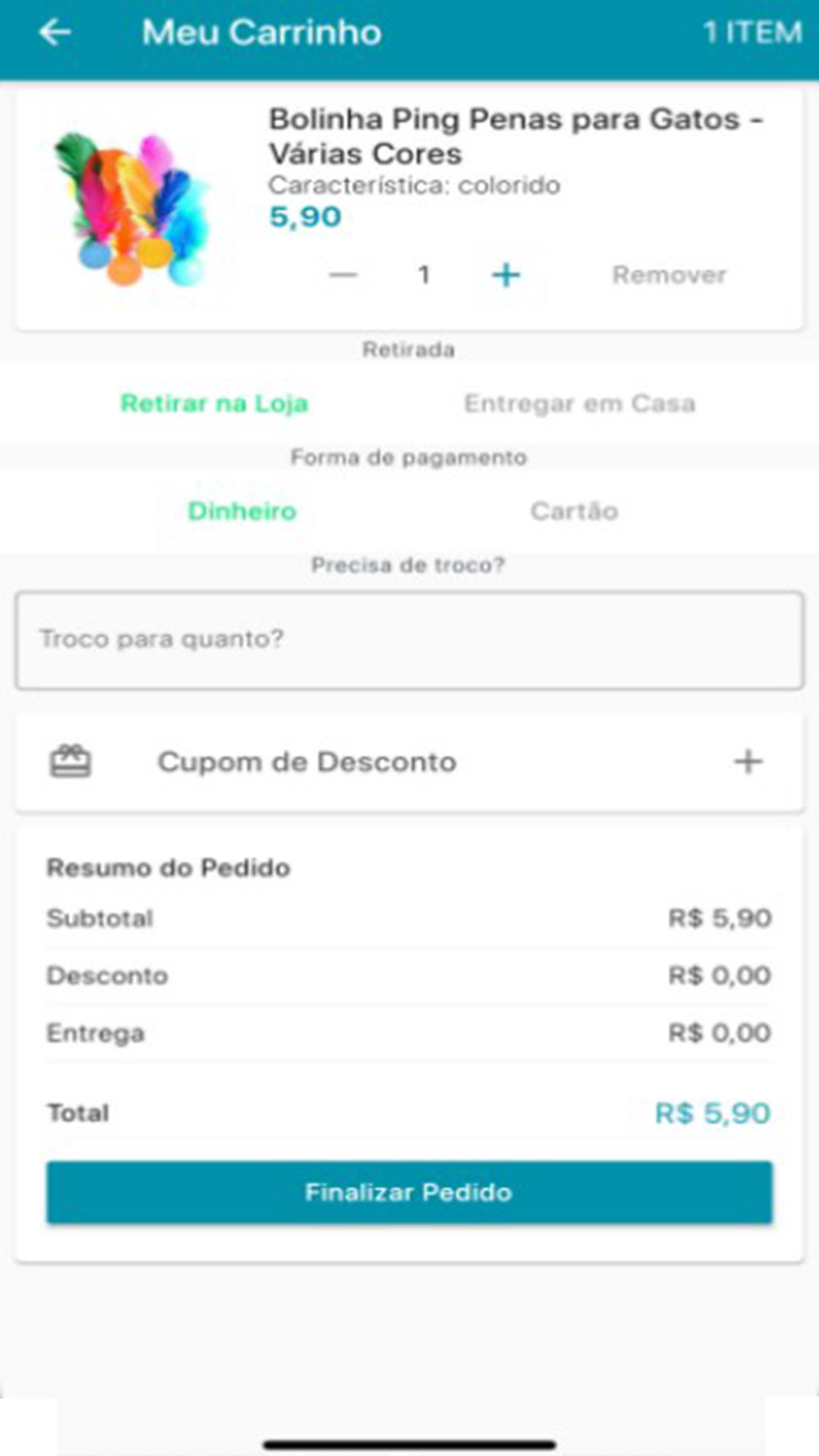The width and height of the screenshot is (819, 1456).
Task: Tap the Finalizar Pedido button
Action: pyautogui.click(x=409, y=1192)
